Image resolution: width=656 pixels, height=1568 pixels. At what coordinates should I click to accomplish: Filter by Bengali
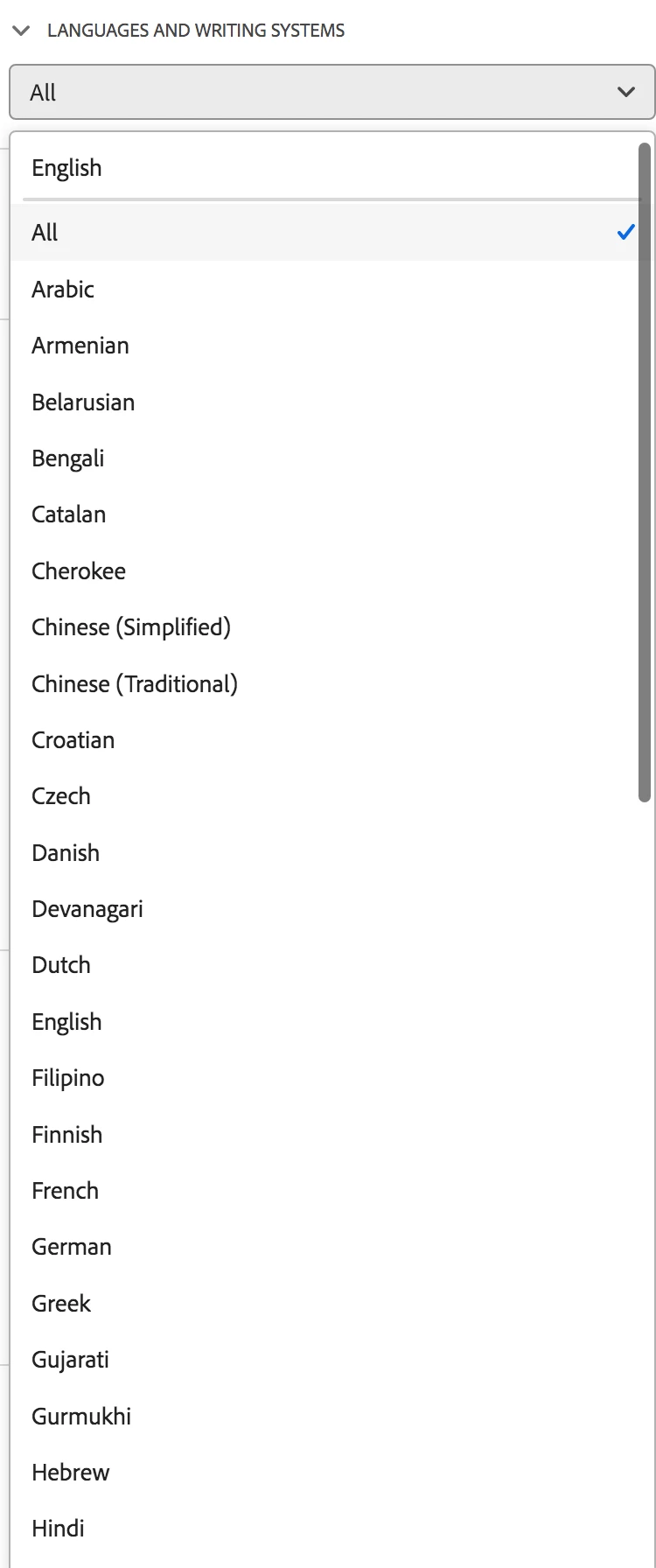[x=68, y=458]
